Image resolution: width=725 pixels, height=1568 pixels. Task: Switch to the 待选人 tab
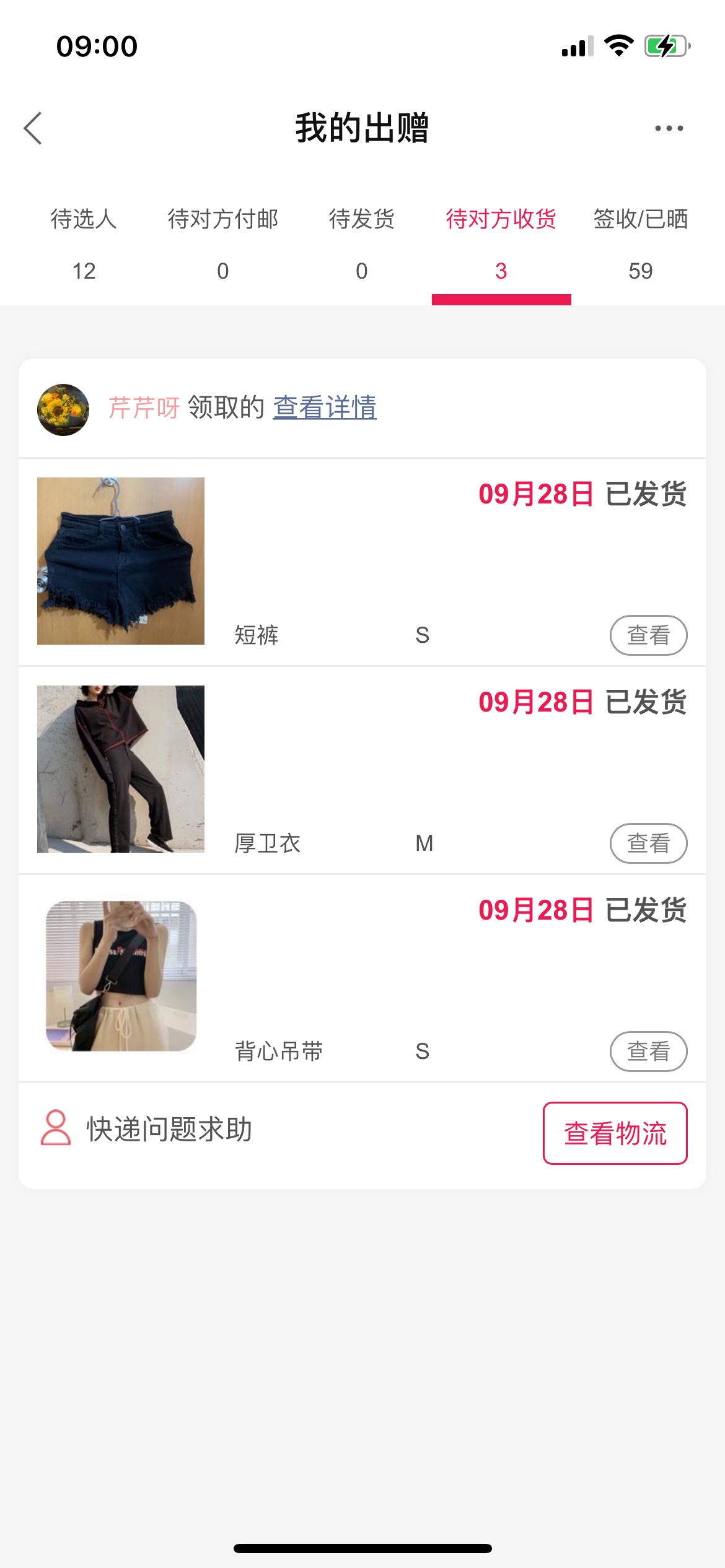click(x=84, y=243)
